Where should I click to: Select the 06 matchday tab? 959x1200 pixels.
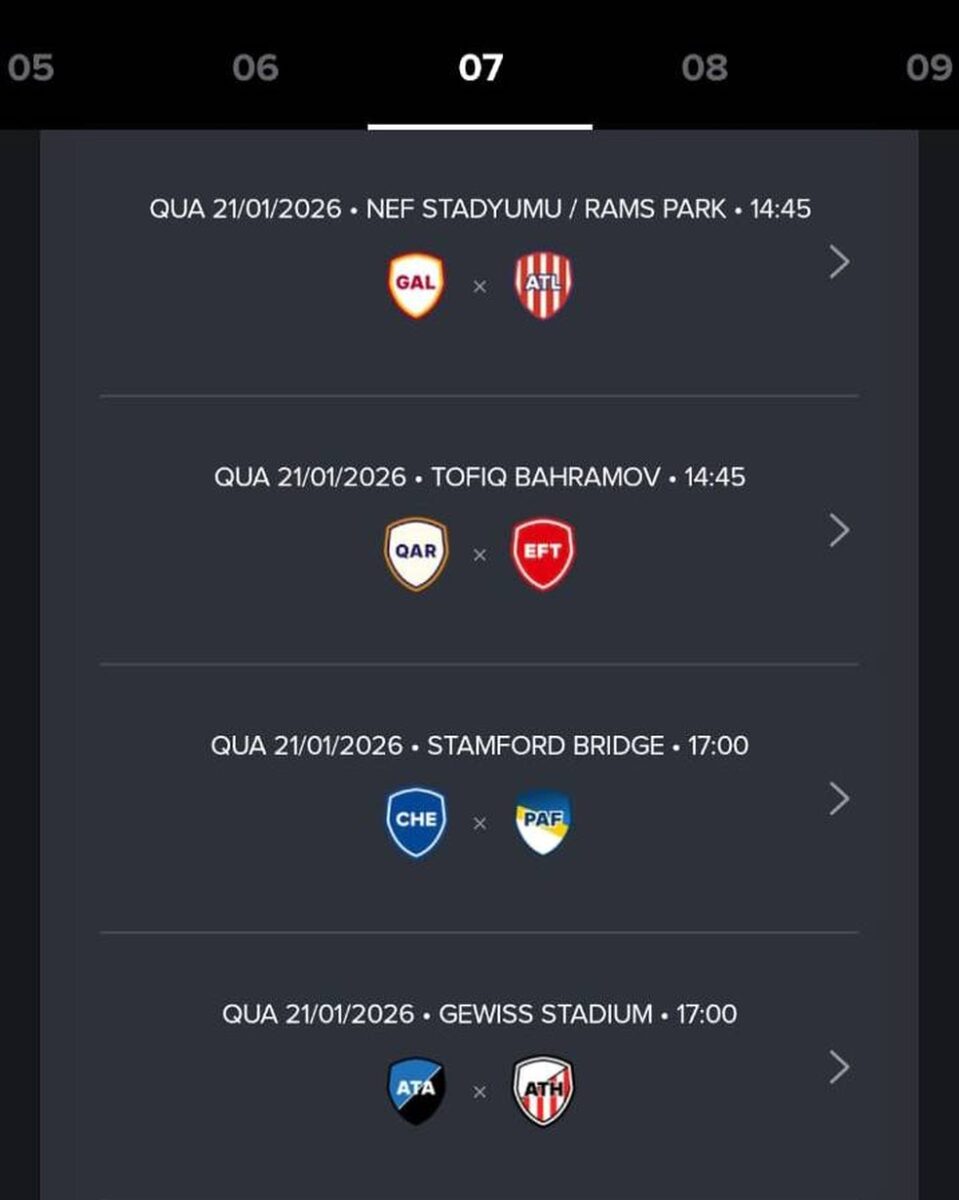coord(255,68)
